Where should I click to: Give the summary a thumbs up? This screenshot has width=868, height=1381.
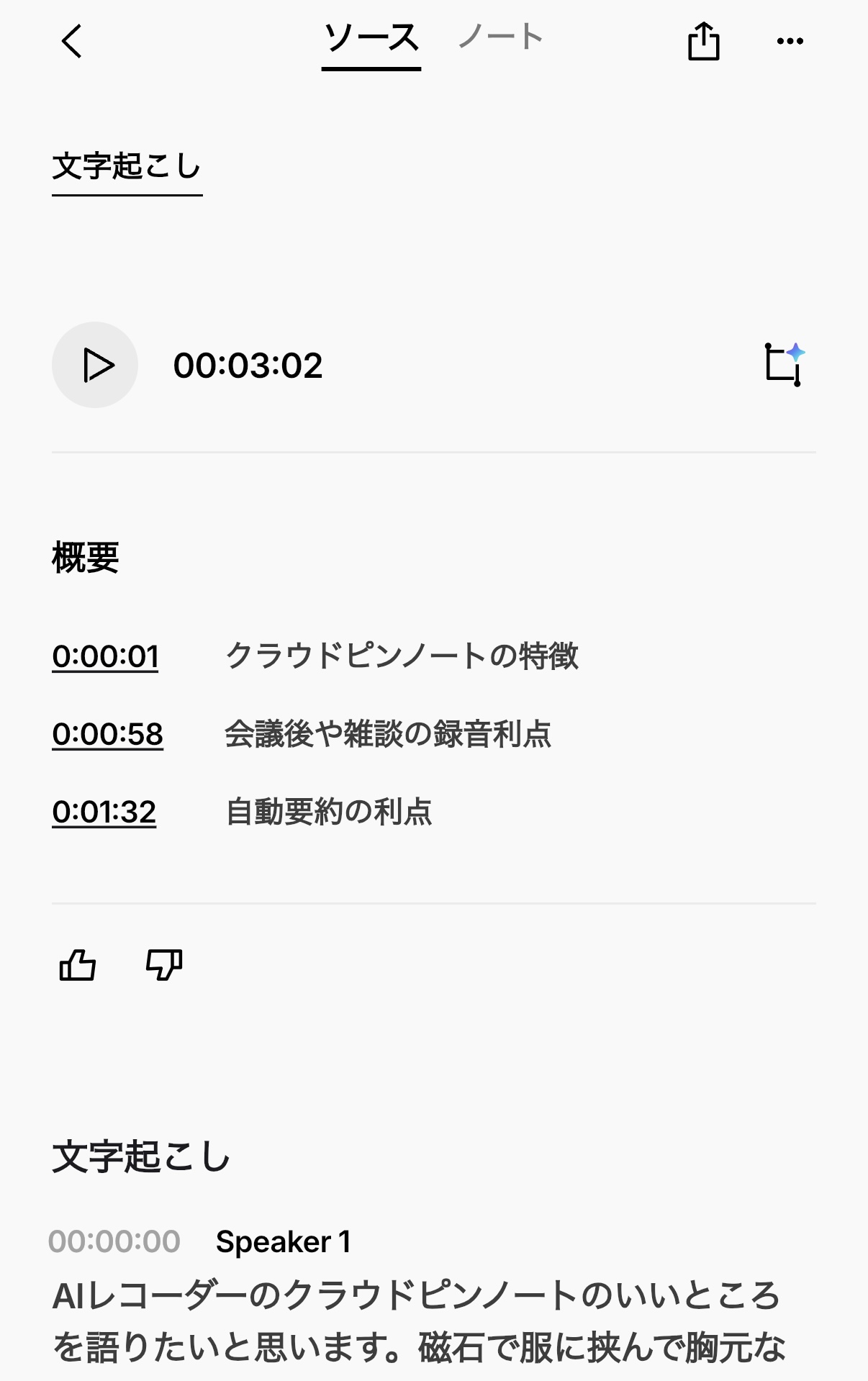coord(77,965)
